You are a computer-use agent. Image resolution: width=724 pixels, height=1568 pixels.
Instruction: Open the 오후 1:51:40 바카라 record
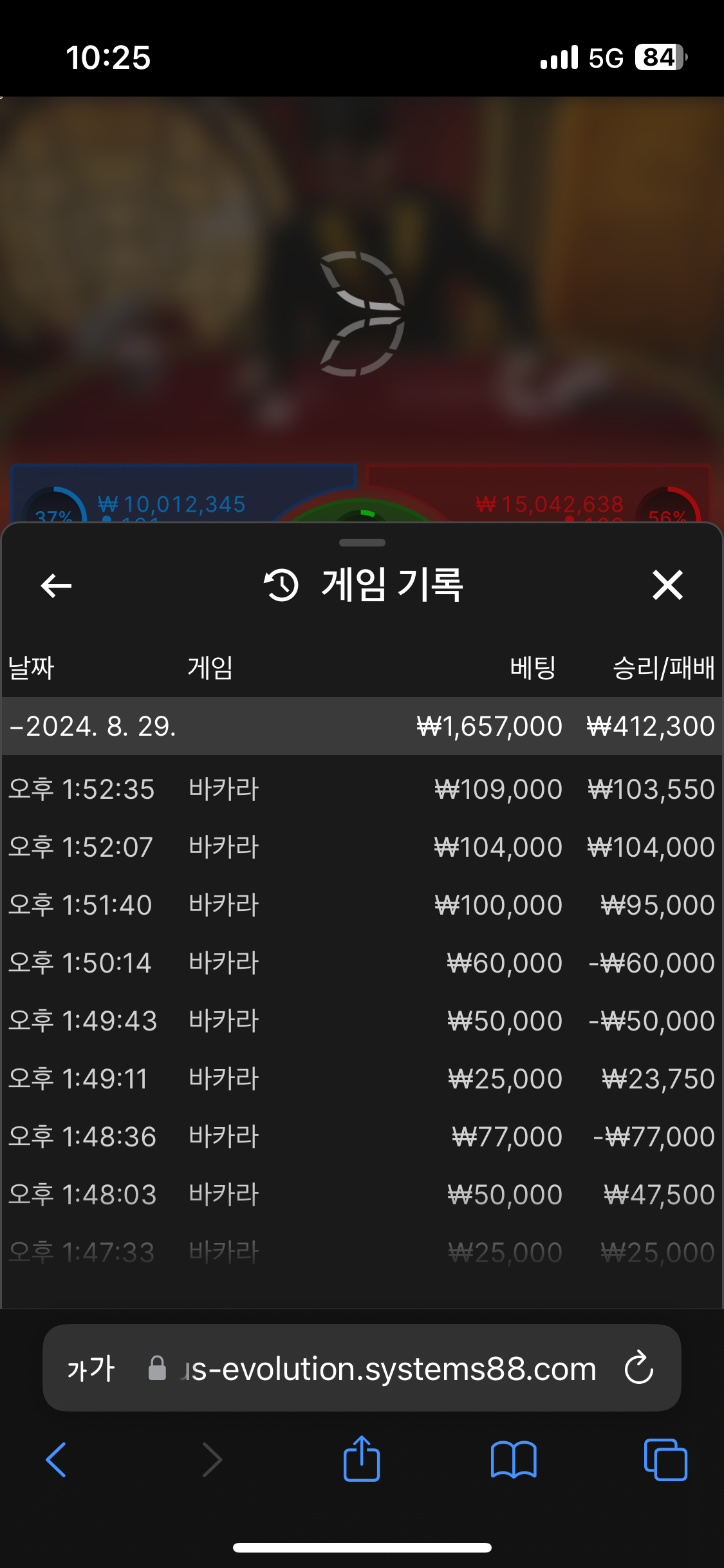362,905
